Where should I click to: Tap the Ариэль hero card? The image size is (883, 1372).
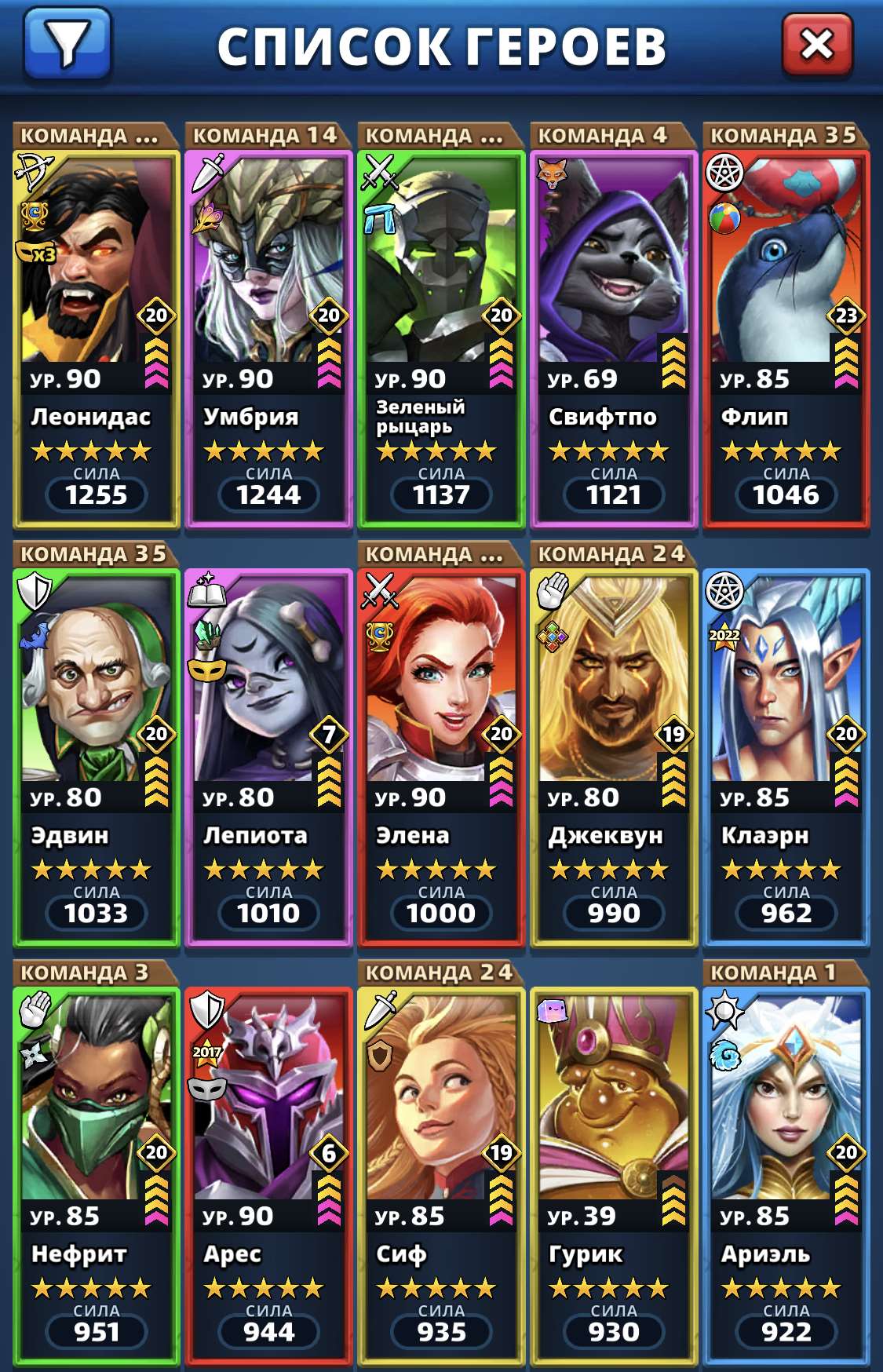coord(786,1174)
